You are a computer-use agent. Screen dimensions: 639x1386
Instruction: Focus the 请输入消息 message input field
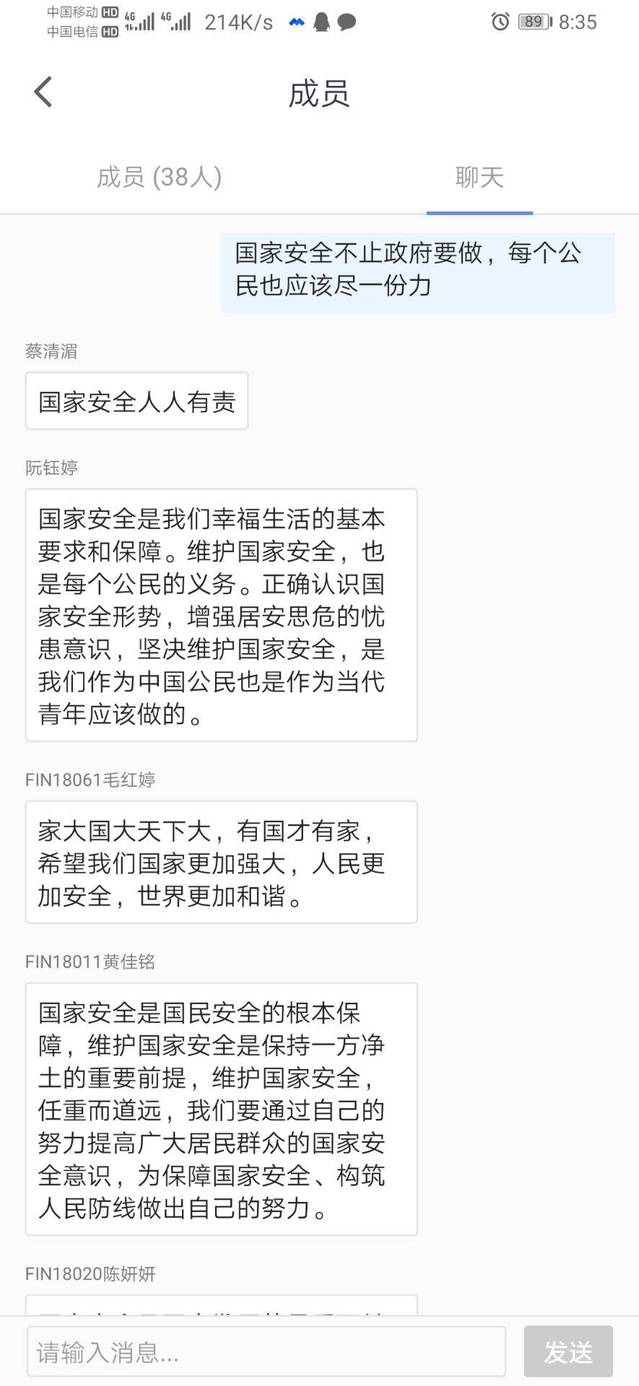(266, 1352)
